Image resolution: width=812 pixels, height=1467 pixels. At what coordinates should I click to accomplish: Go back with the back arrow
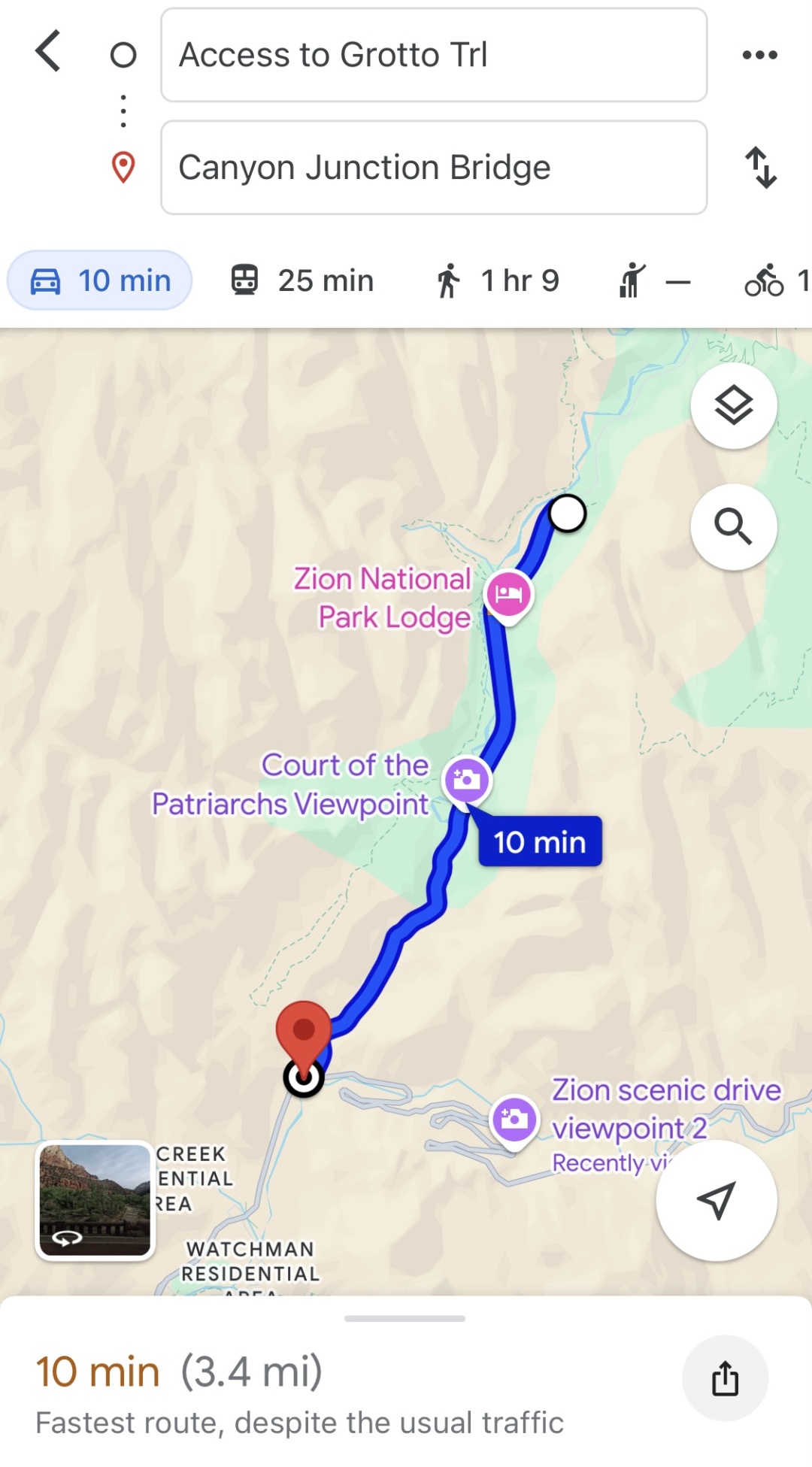tap(47, 53)
